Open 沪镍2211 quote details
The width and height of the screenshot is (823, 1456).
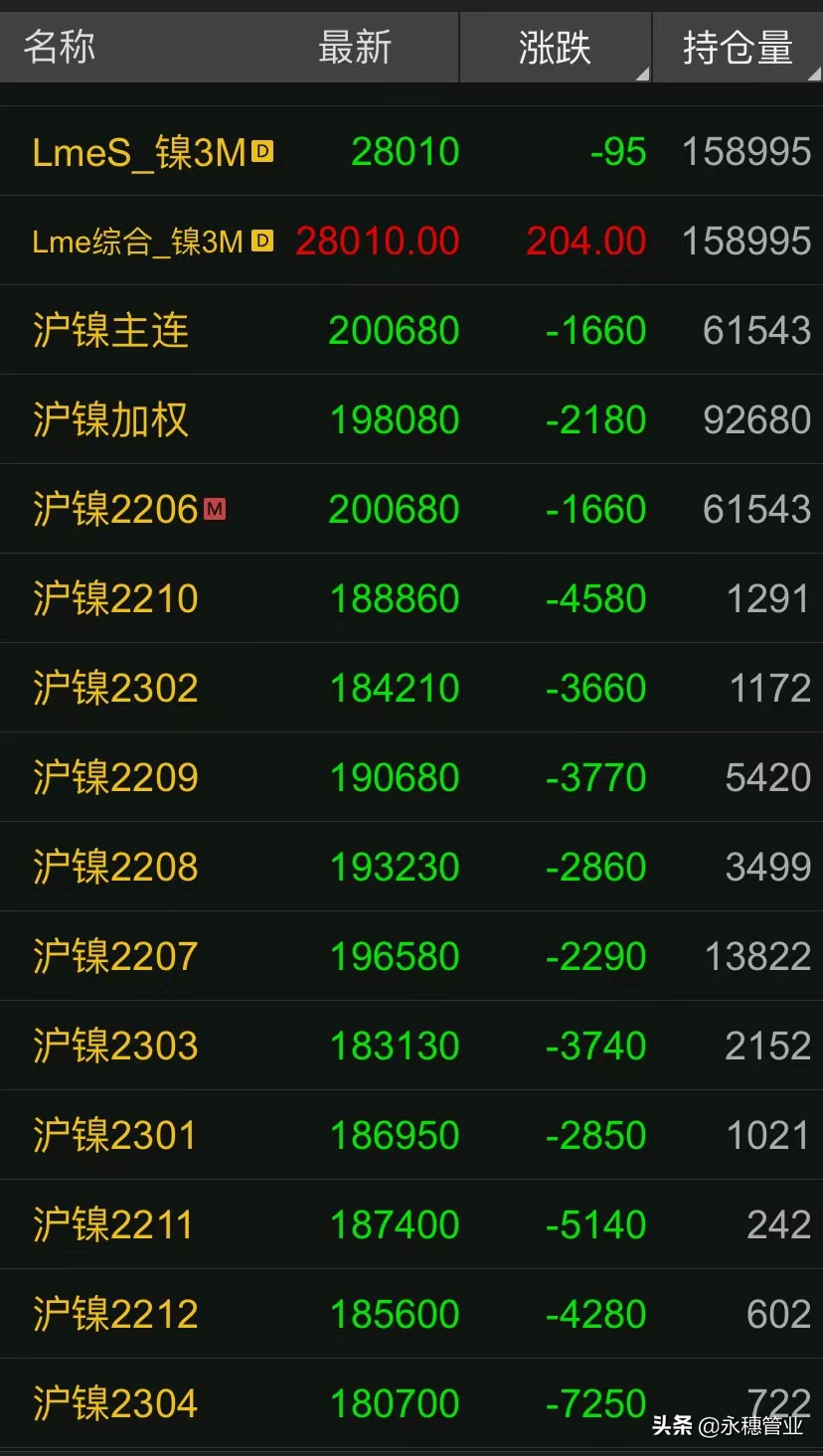[x=411, y=1224]
